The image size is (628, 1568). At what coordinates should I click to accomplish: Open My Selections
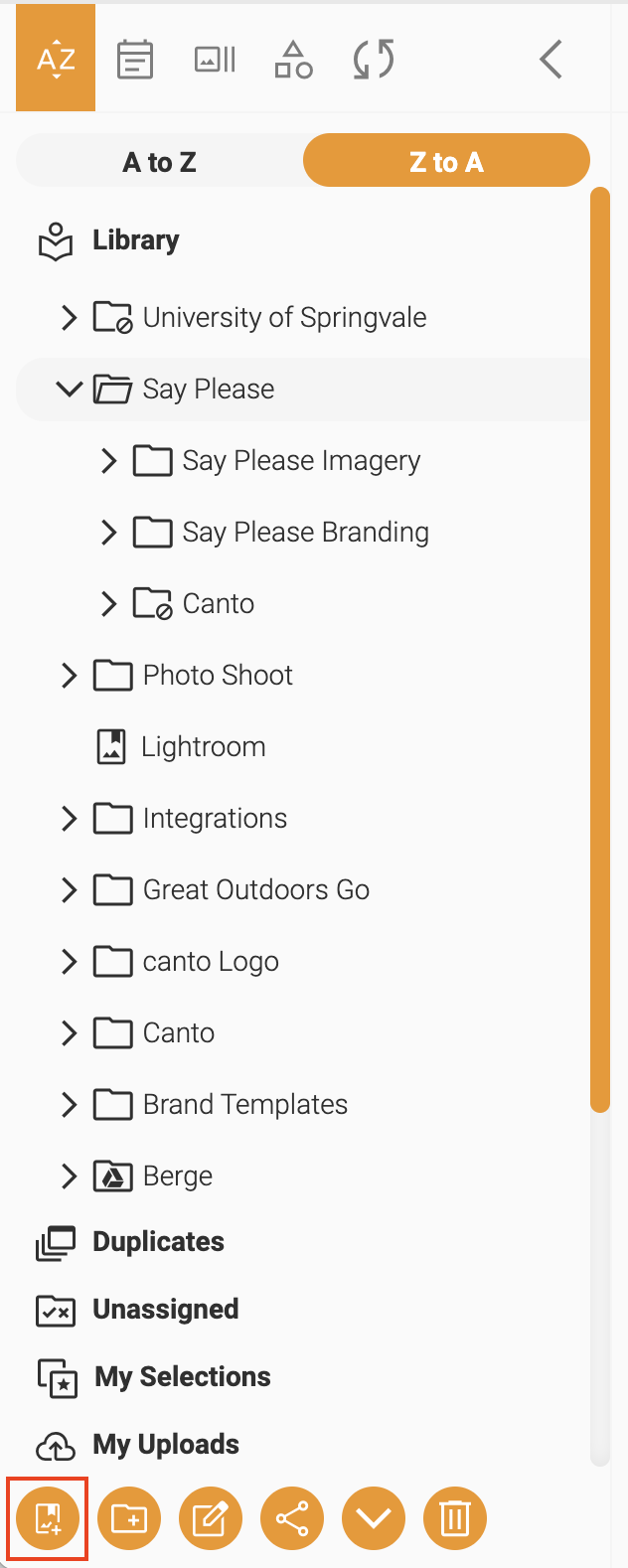point(182,1377)
